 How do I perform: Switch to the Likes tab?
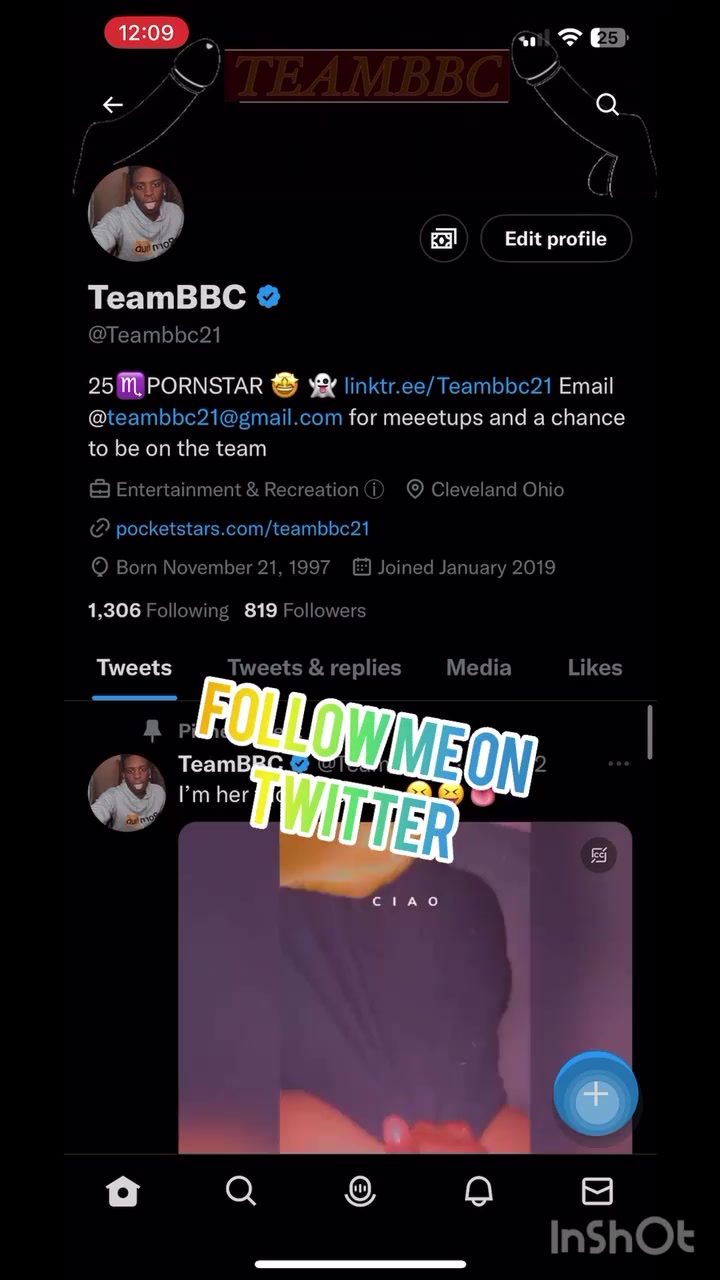pyautogui.click(x=594, y=668)
